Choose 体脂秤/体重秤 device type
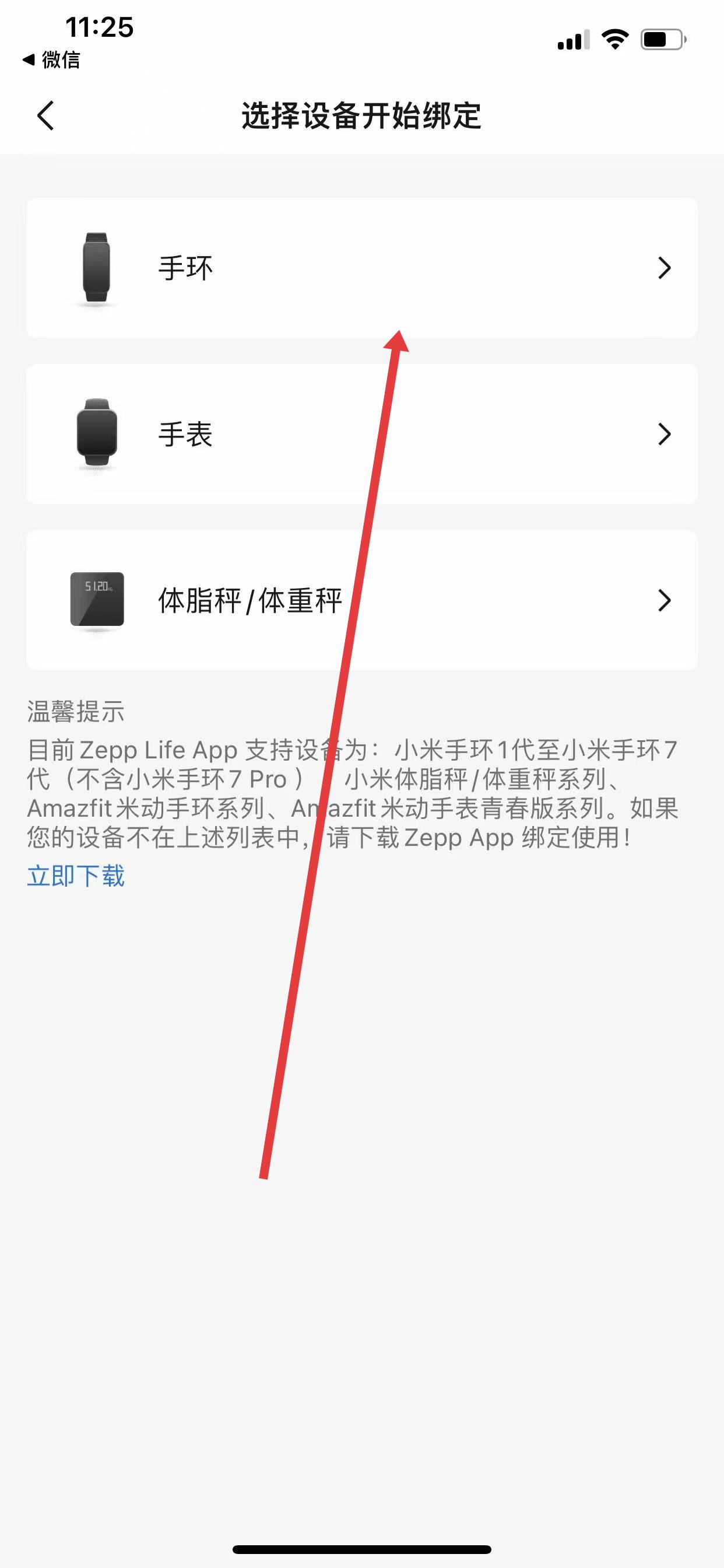The image size is (724, 1568). pyautogui.click(x=361, y=600)
